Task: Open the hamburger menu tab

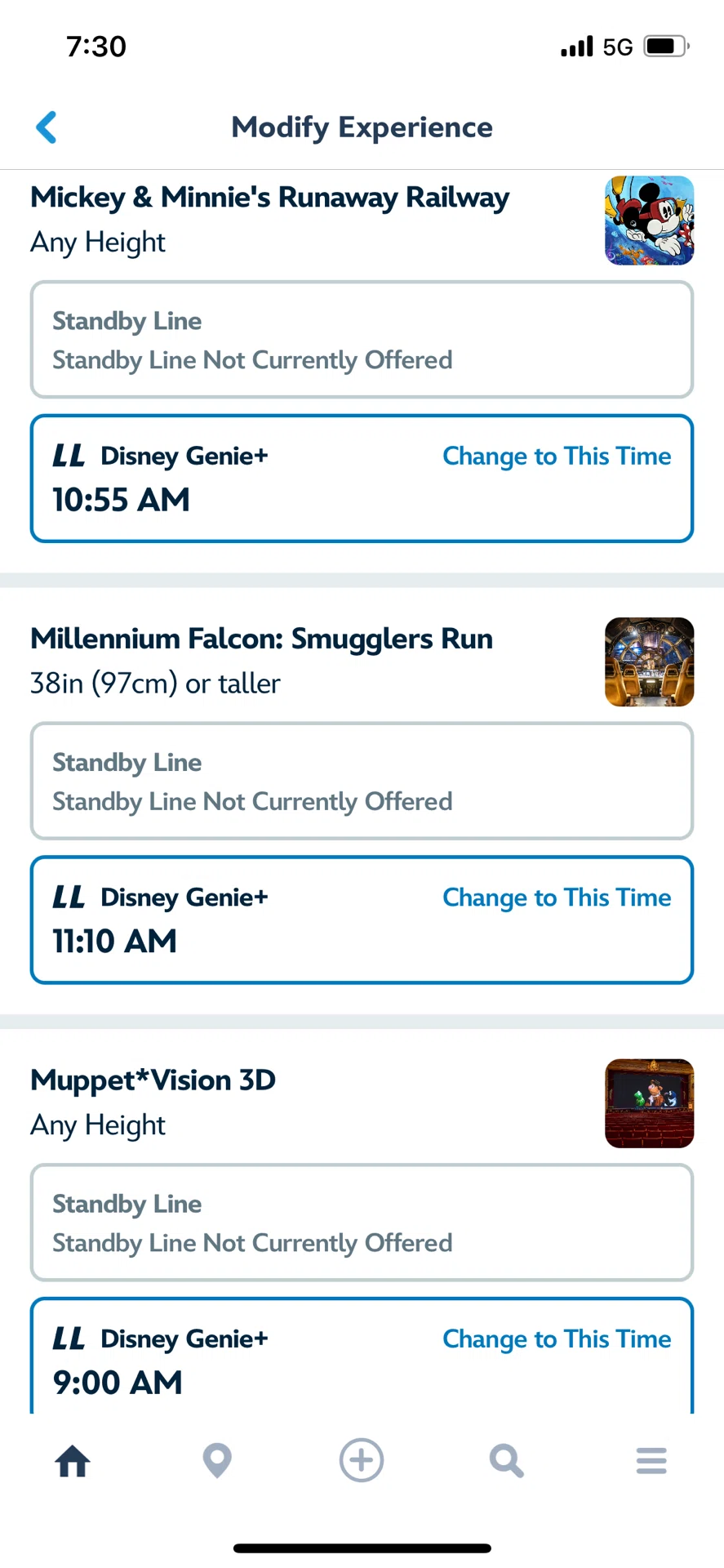Action: click(x=651, y=1460)
